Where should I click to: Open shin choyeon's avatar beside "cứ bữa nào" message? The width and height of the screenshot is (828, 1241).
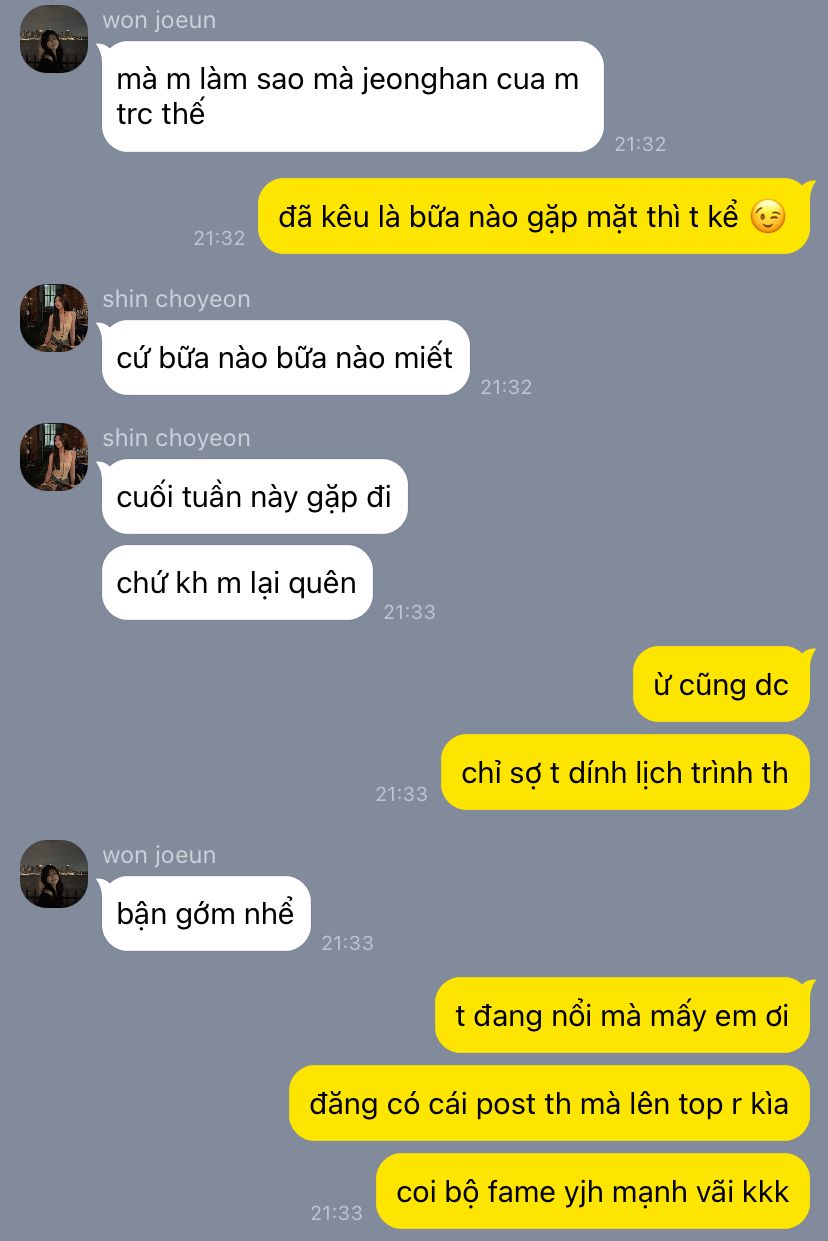pyautogui.click(x=54, y=318)
